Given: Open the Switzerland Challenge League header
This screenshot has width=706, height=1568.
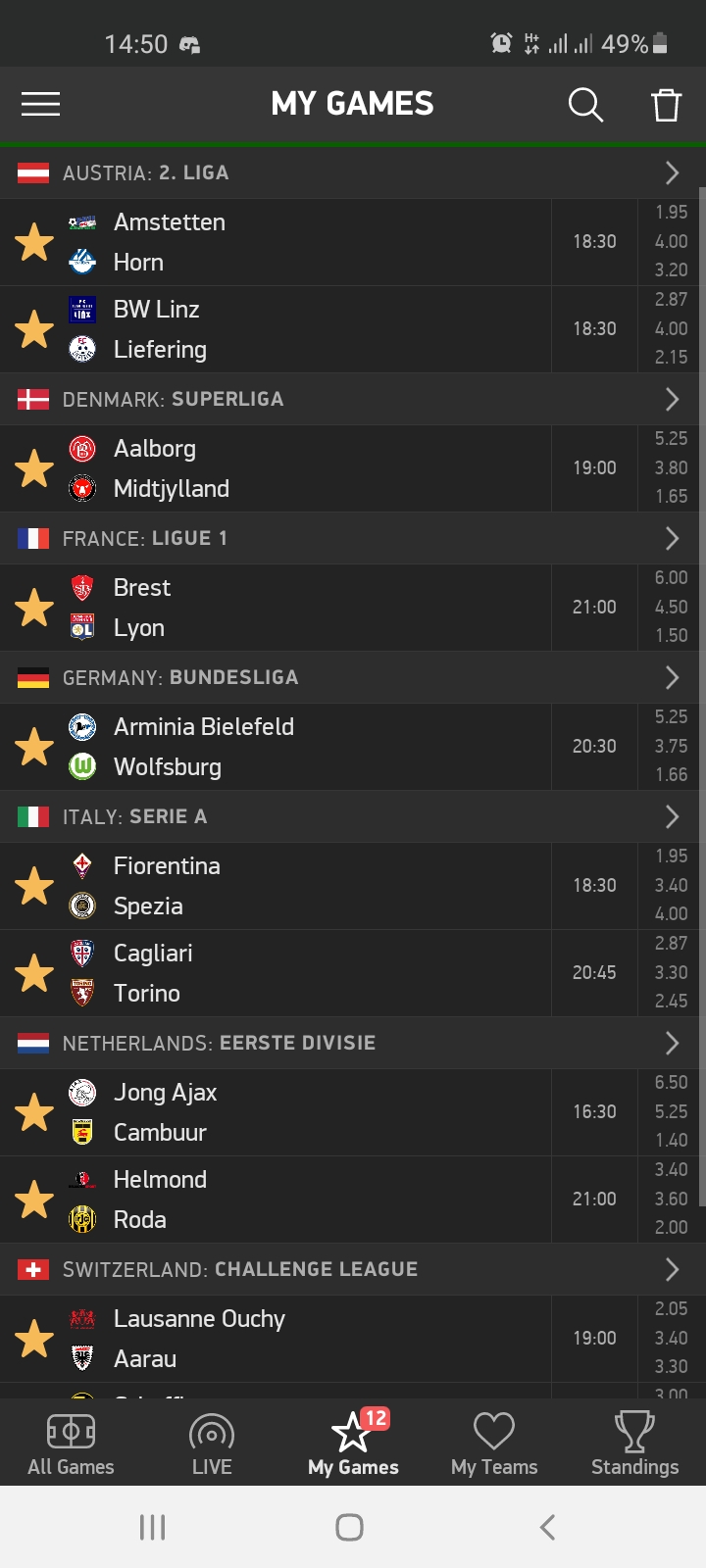Looking at the screenshot, I should coord(353,1269).
